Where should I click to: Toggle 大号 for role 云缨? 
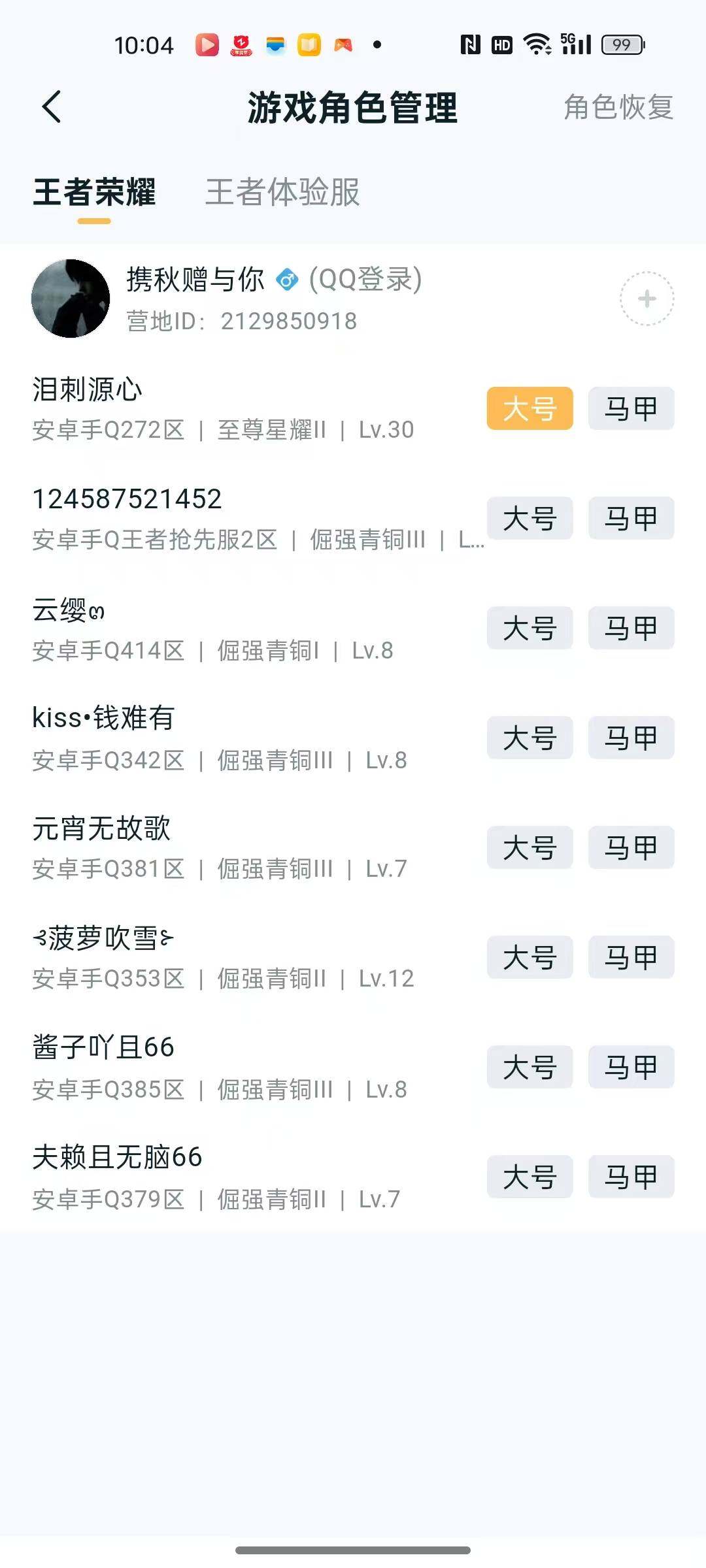pos(529,628)
